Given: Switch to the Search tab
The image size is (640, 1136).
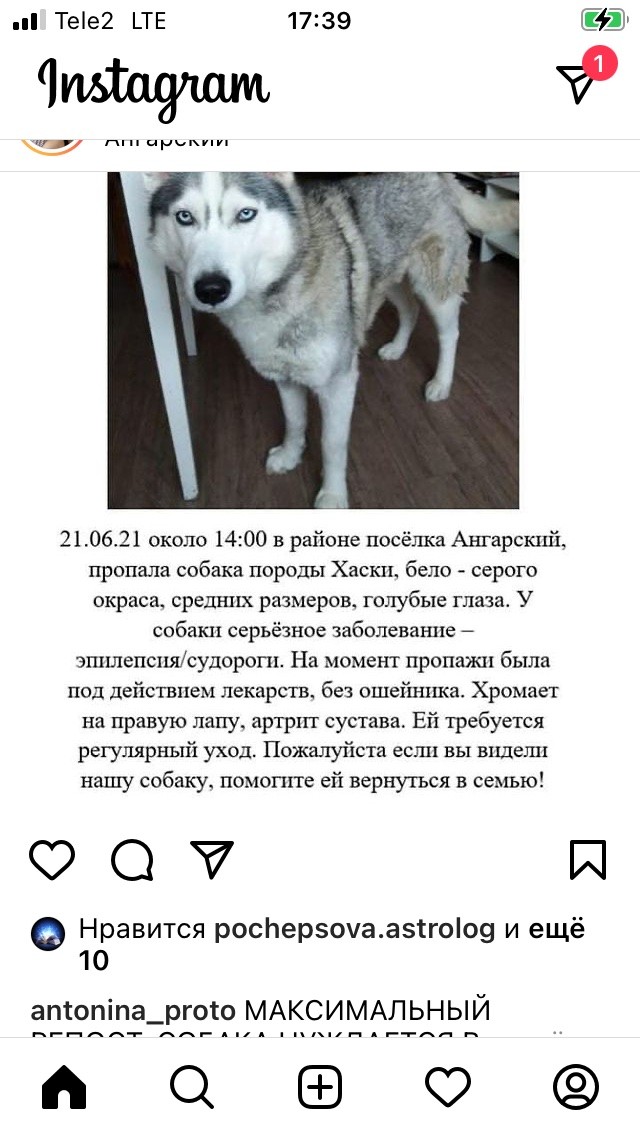Looking at the screenshot, I should pos(192,1087).
